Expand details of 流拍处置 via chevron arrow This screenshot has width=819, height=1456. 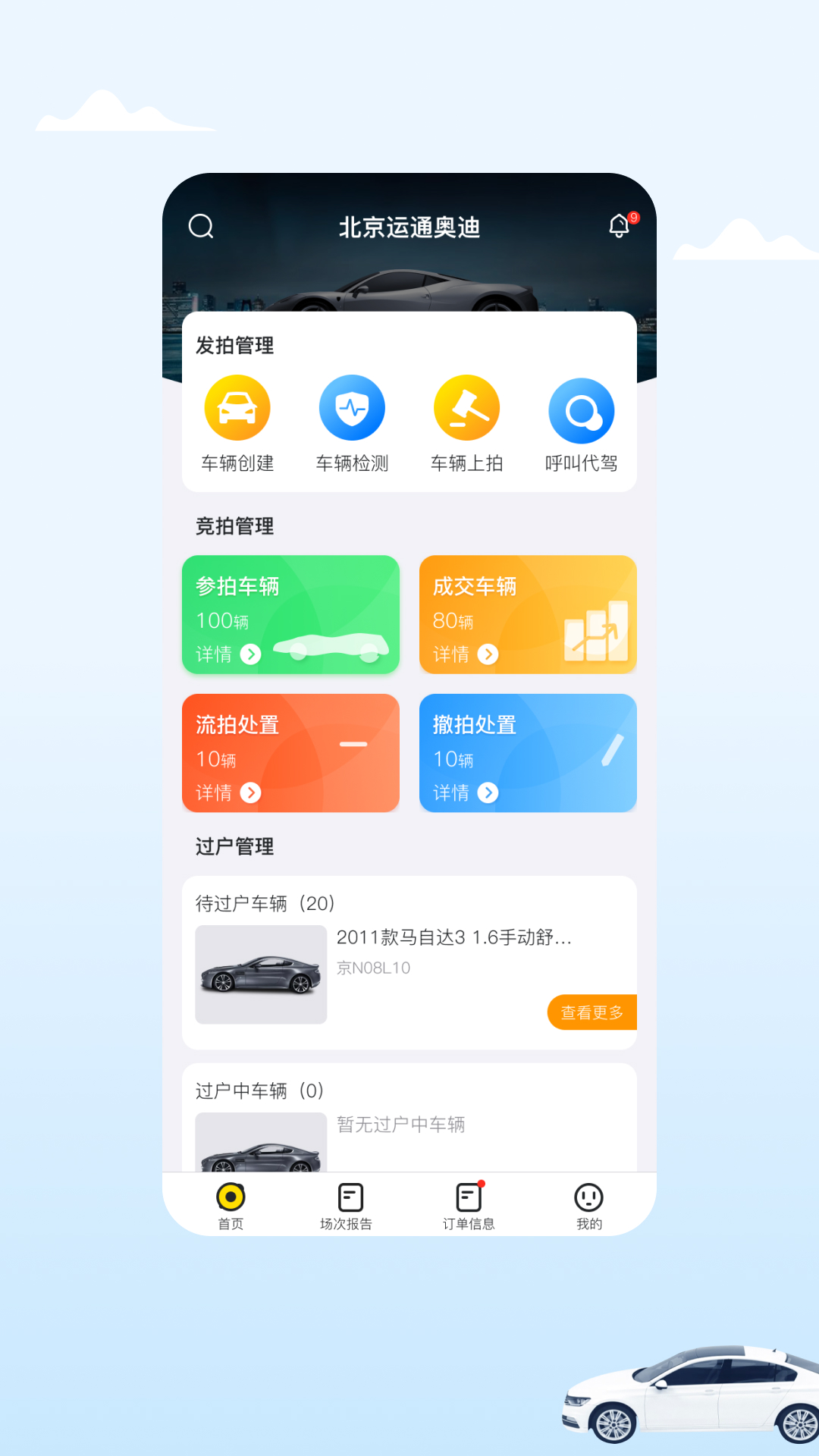click(x=250, y=793)
